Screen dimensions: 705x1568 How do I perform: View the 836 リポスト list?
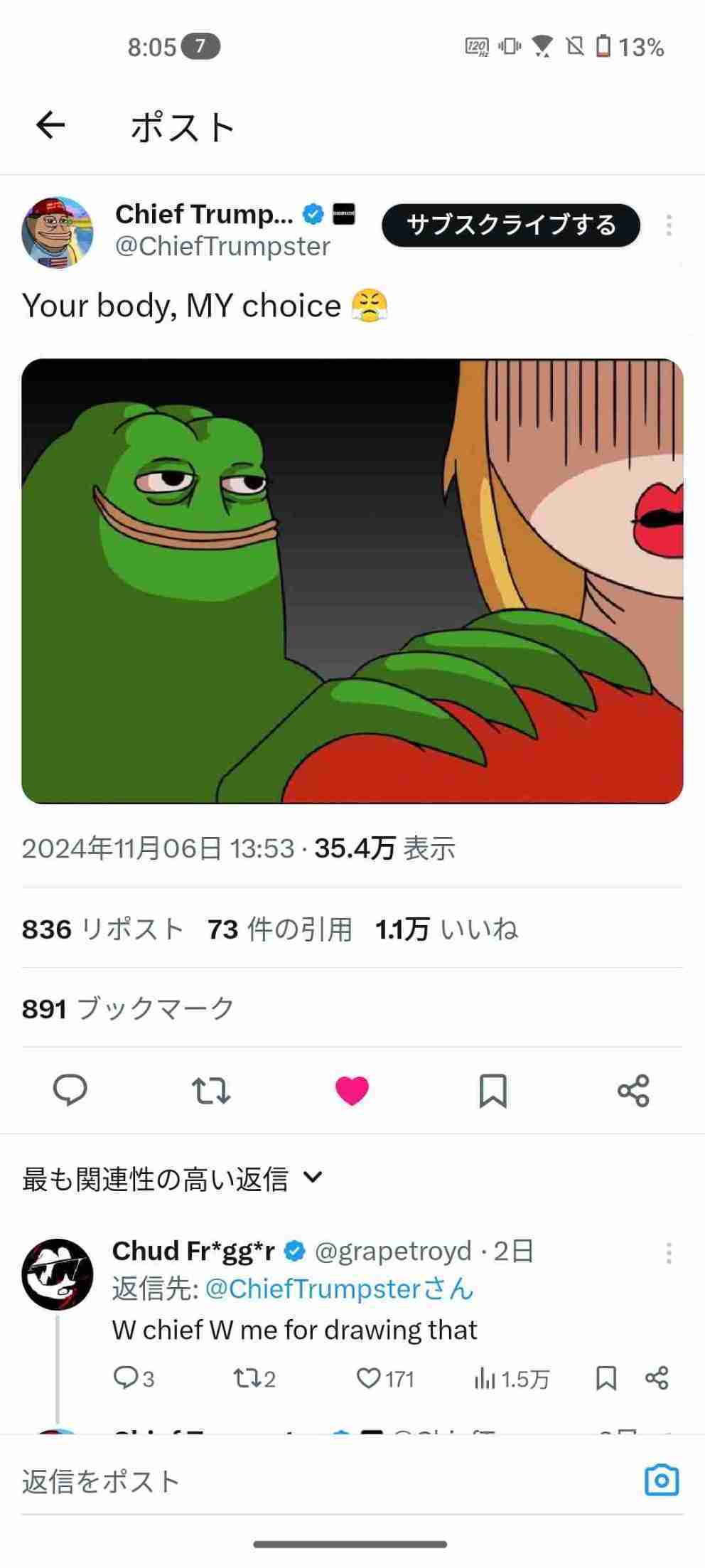(x=103, y=929)
